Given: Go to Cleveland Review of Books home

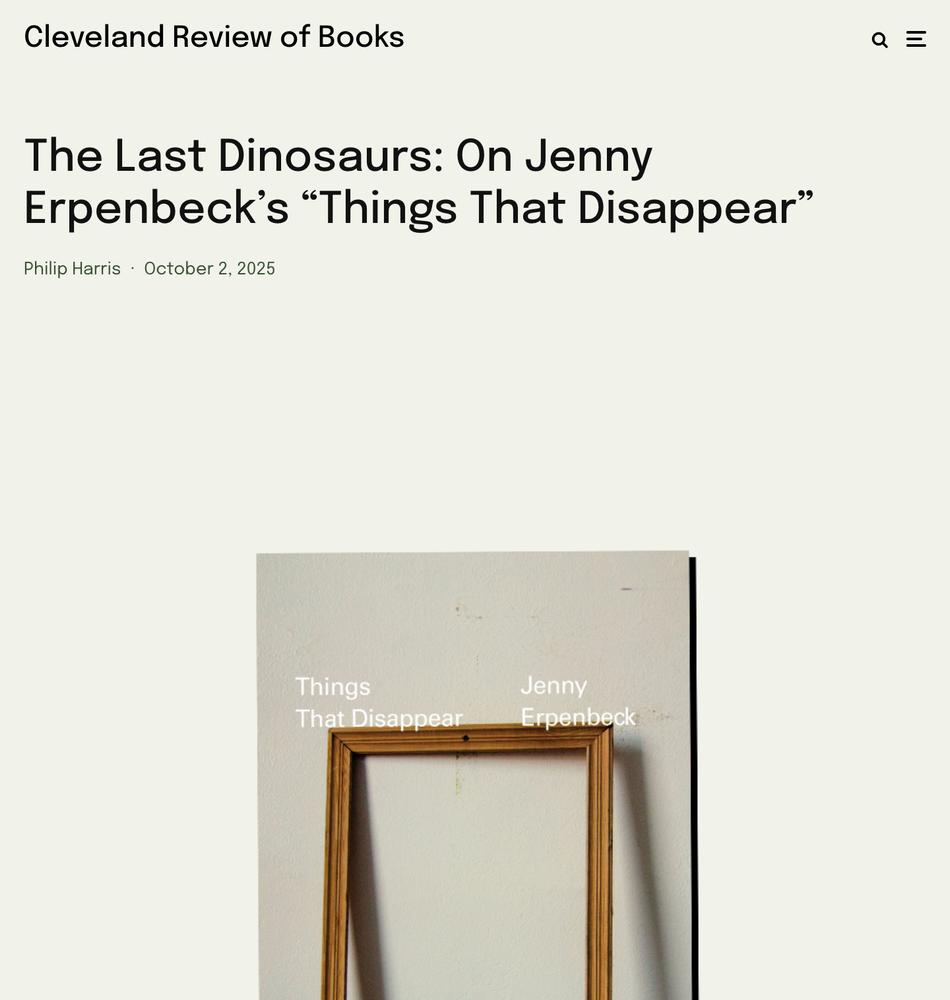Looking at the screenshot, I should coord(214,37).
